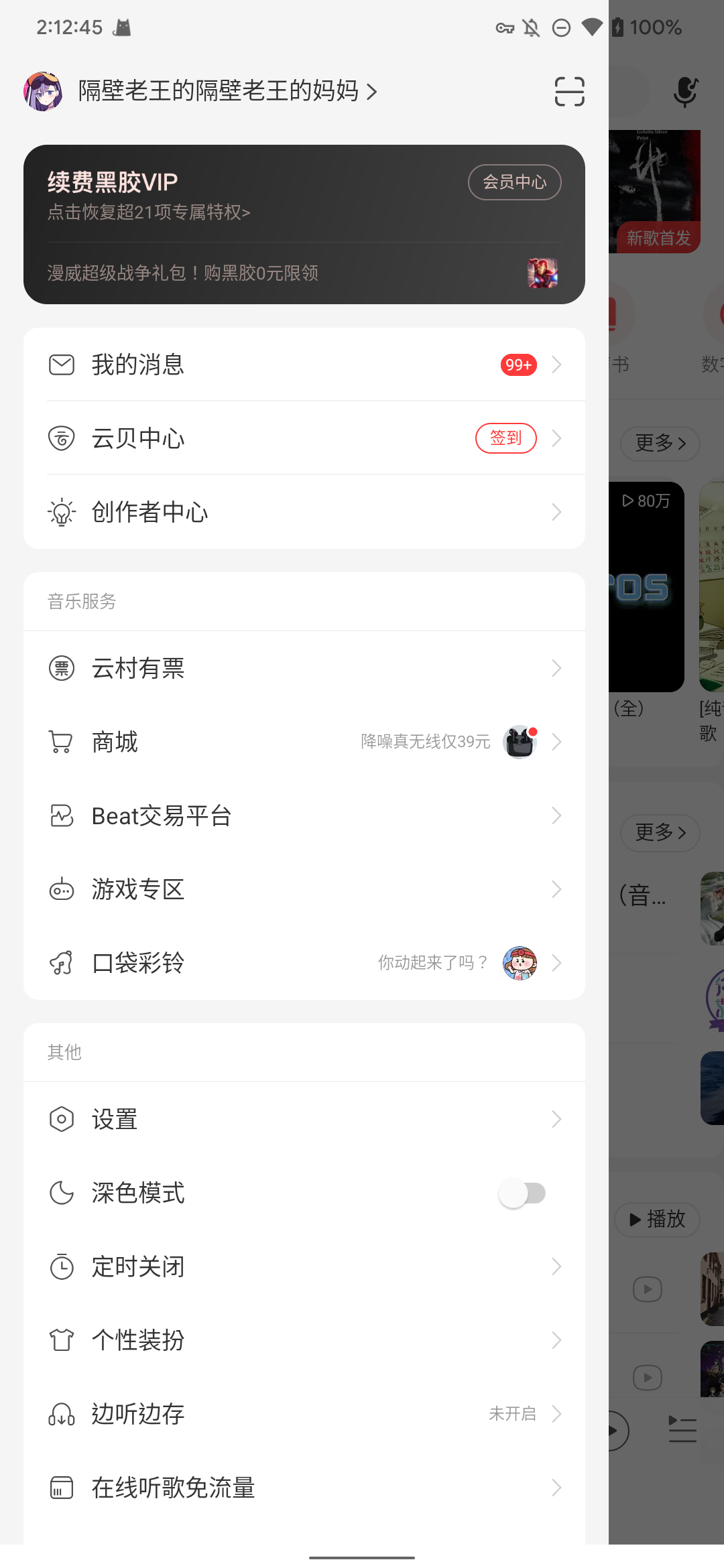Open the QR scan icon
This screenshot has width=724, height=1568.
(569, 91)
